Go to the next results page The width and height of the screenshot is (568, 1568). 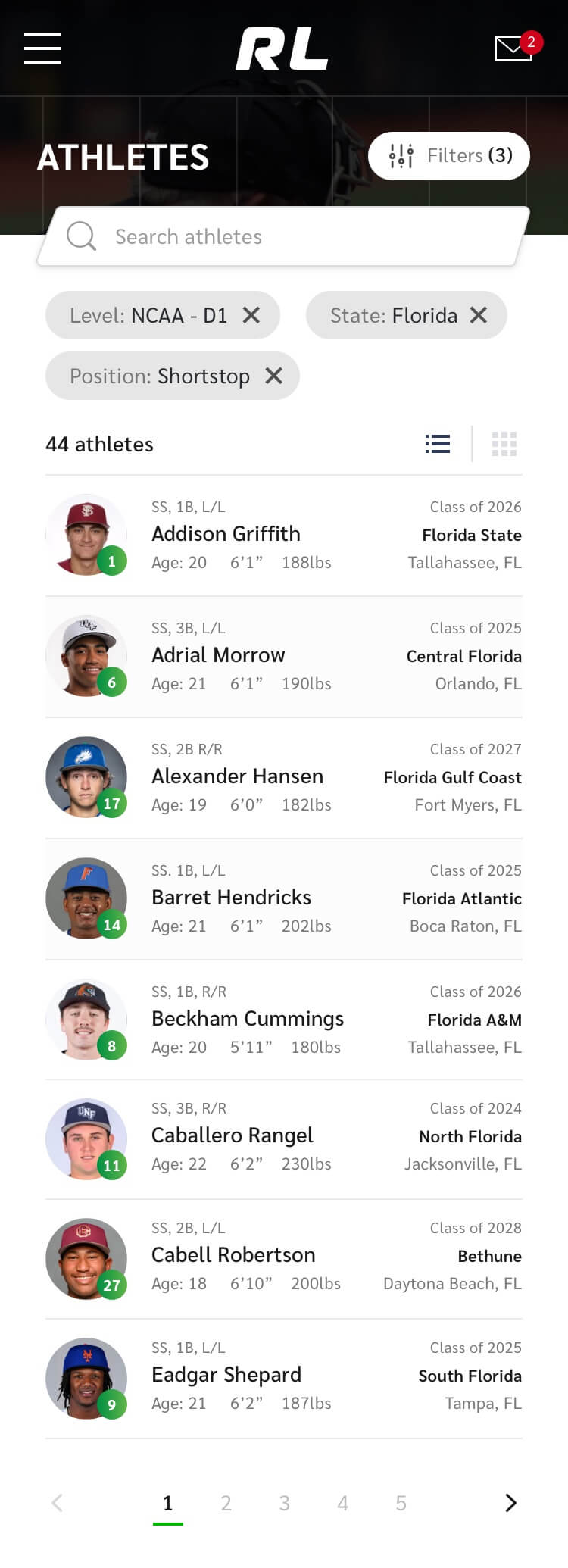[x=510, y=1503]
